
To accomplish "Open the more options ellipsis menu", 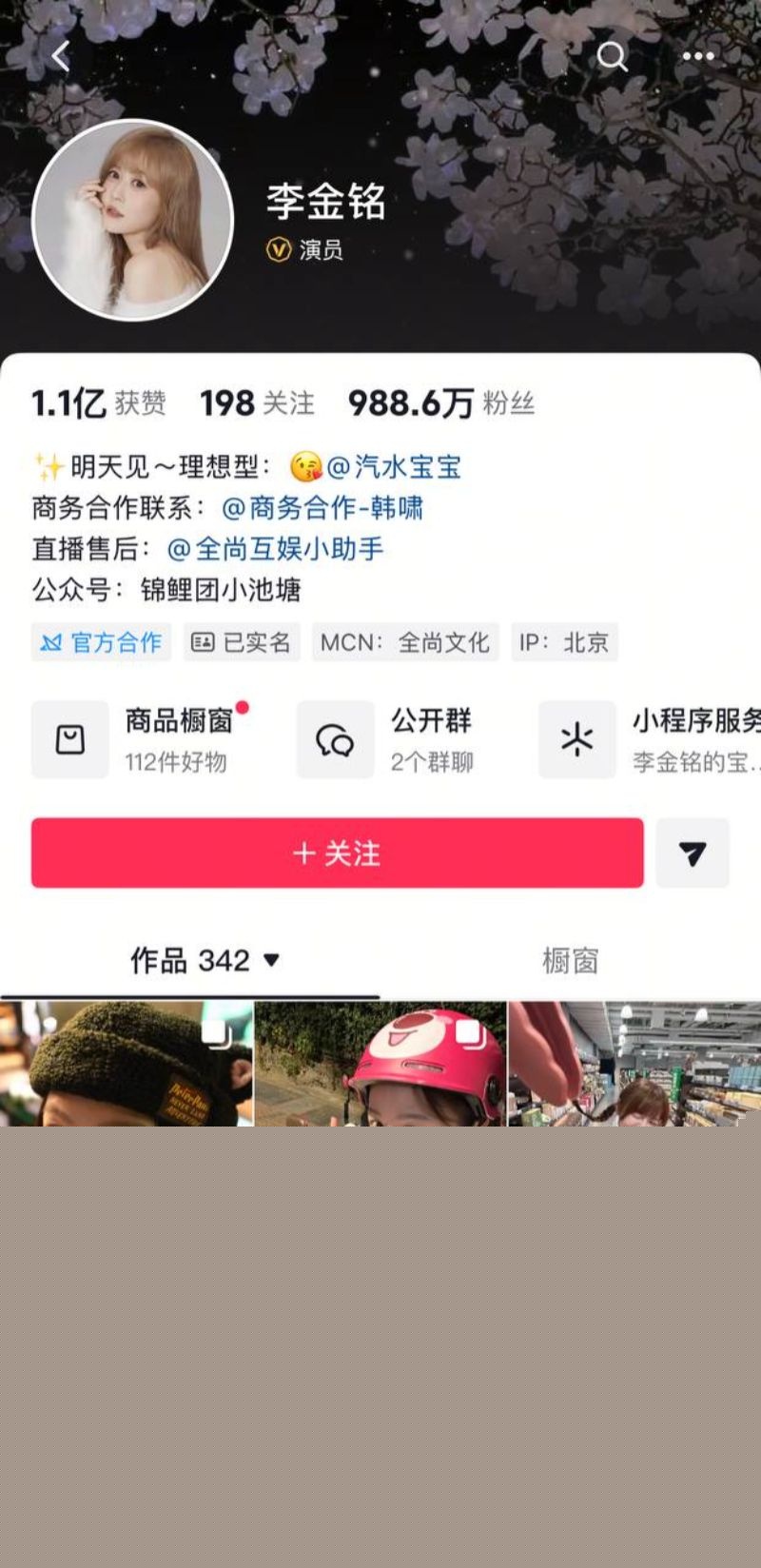I will [x=699, y=57].
